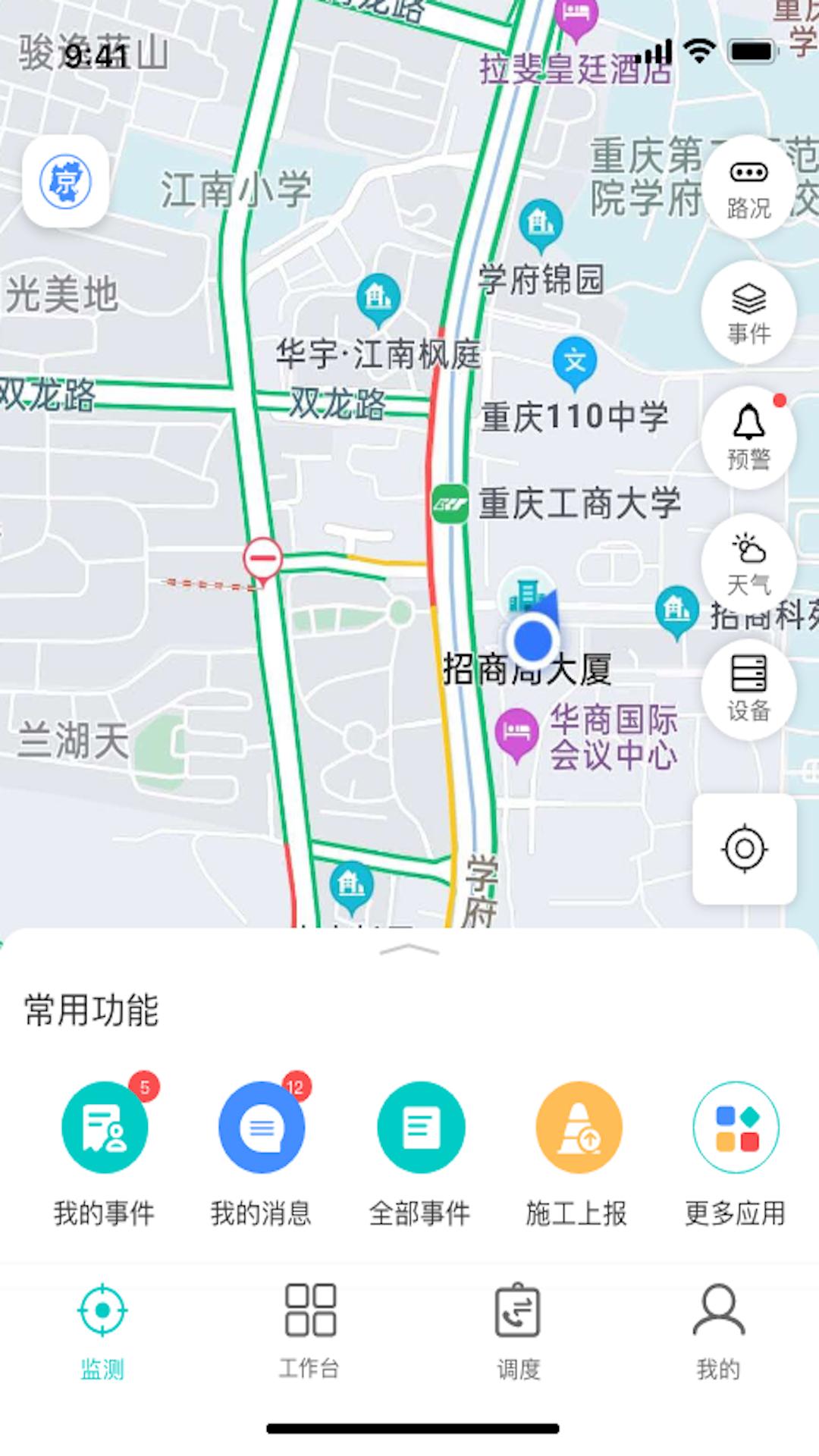Open 我的消息 showing 12 messages
819x1456 pixels.
[x=262, y=1128]
